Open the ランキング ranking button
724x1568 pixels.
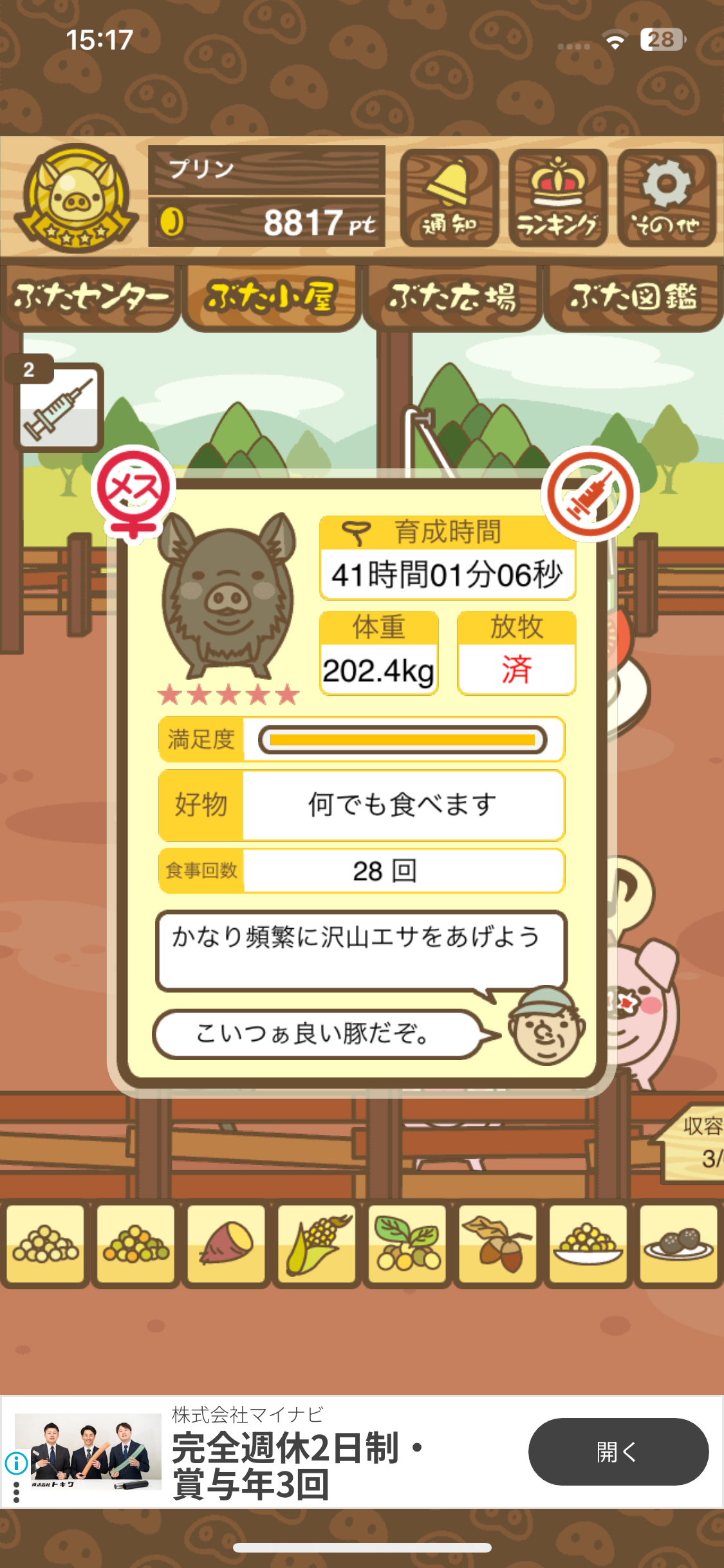pos(558,198)
